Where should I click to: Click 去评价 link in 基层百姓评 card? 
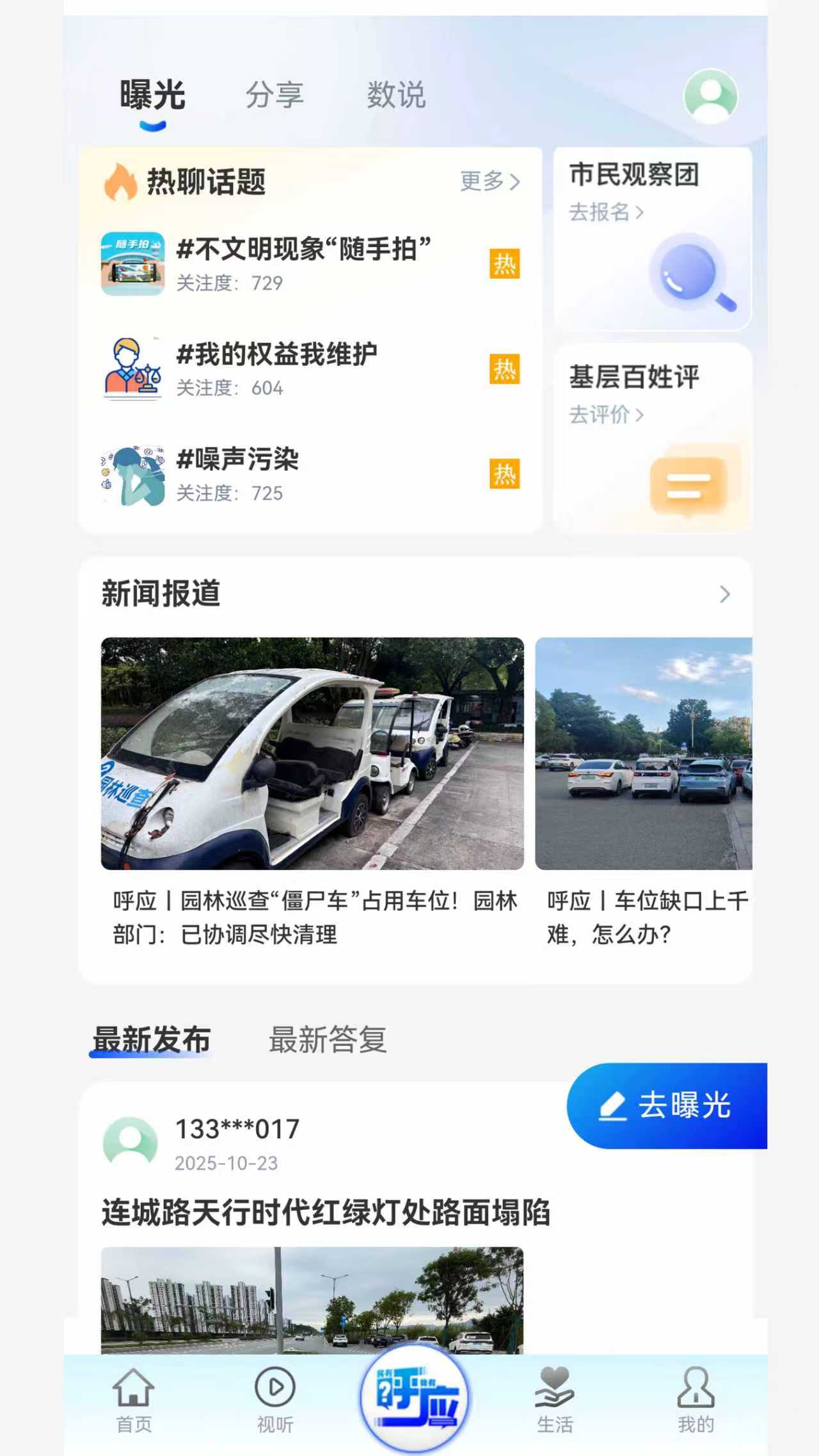[x=606, y=416]
